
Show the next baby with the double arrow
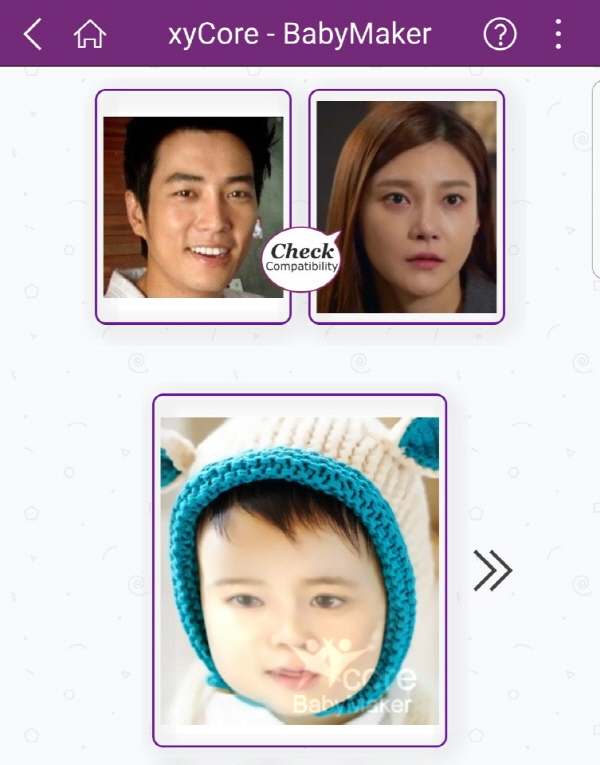point(492,570)
